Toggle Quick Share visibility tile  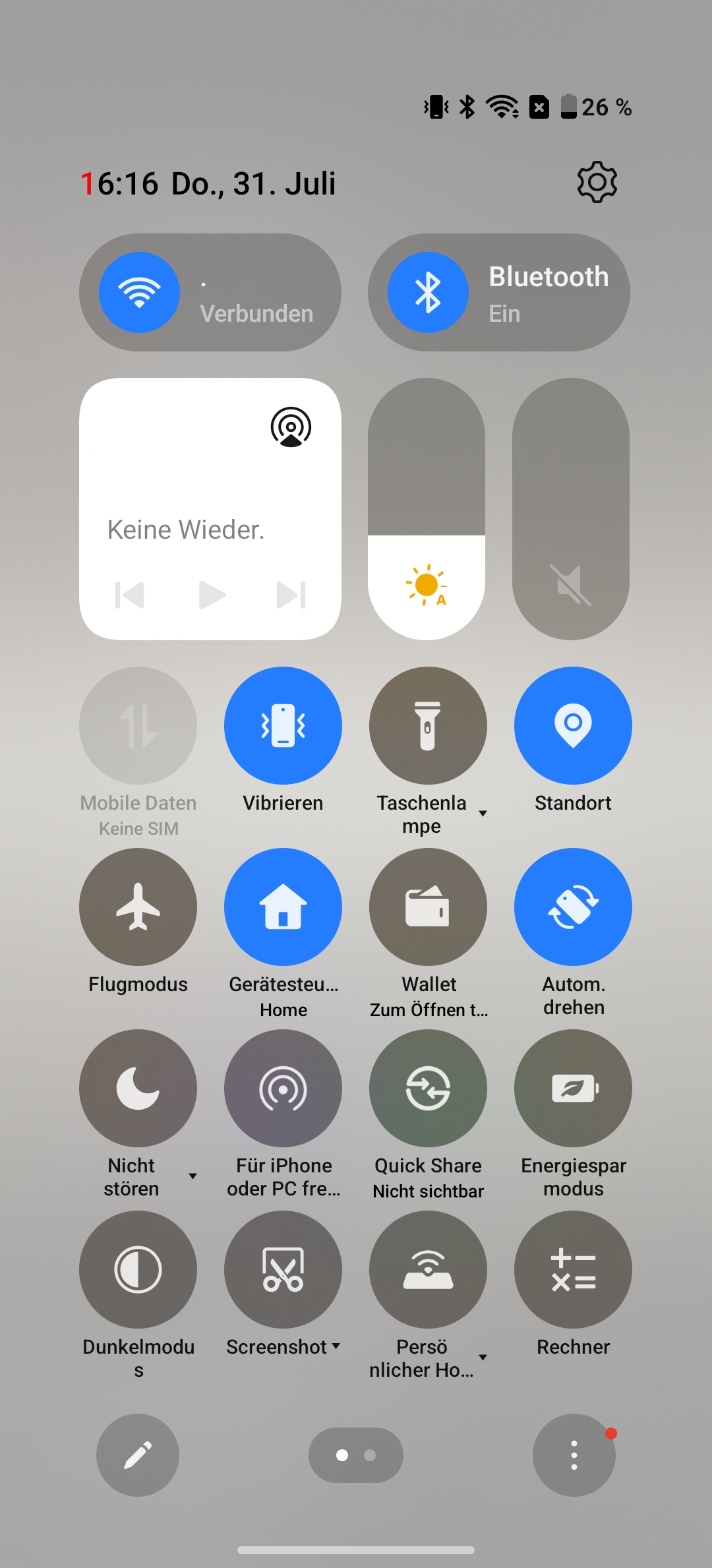[428, 1088]
